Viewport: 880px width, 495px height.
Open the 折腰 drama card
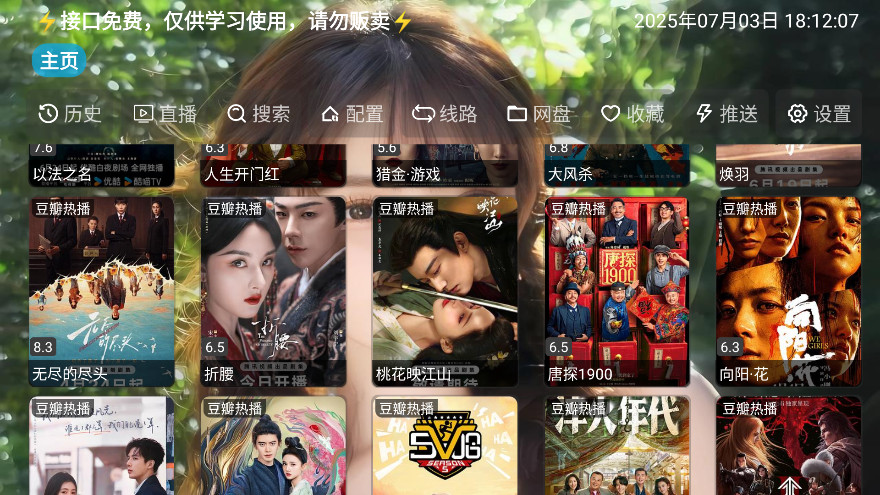click(273, 291)
